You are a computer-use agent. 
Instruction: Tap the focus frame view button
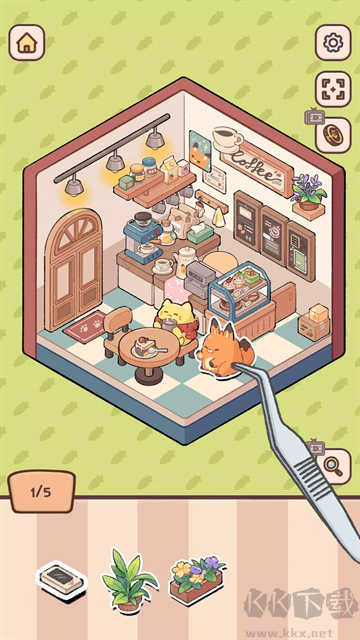[333, 89]
